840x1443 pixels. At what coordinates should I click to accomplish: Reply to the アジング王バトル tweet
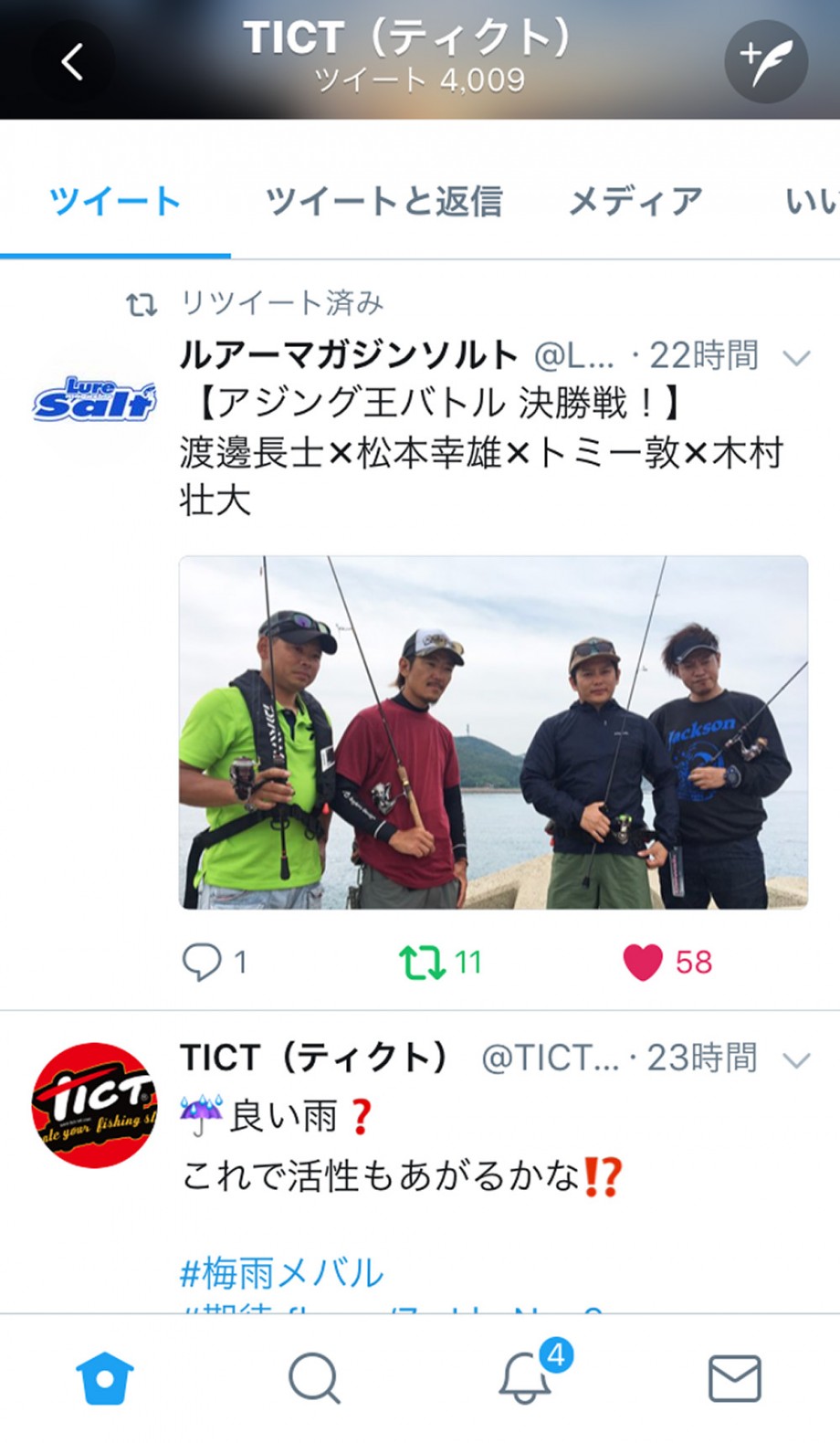point(203,962)
